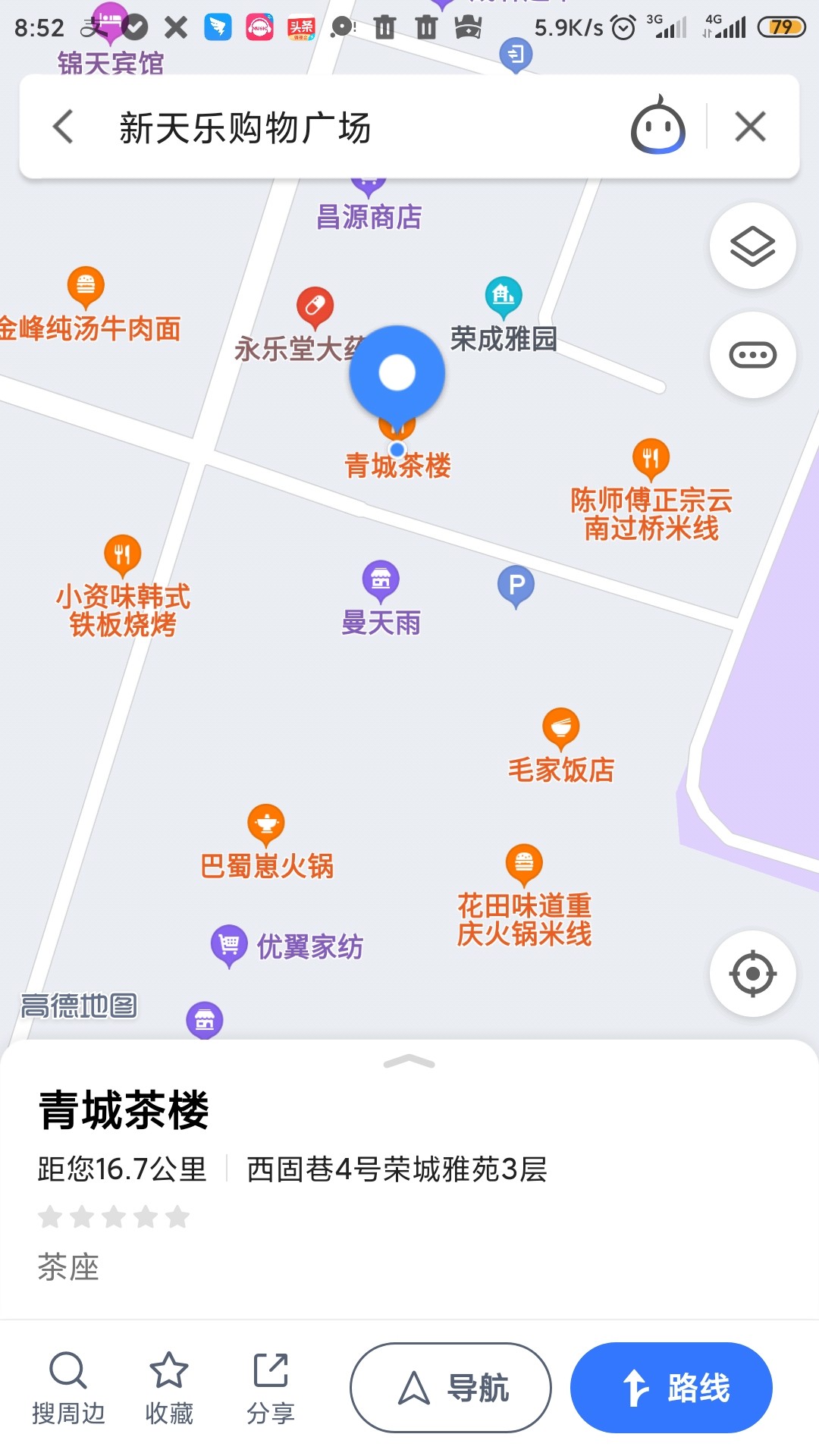Open the more options ellipsis icon
Screen dimensions: 819x1456
752,356
